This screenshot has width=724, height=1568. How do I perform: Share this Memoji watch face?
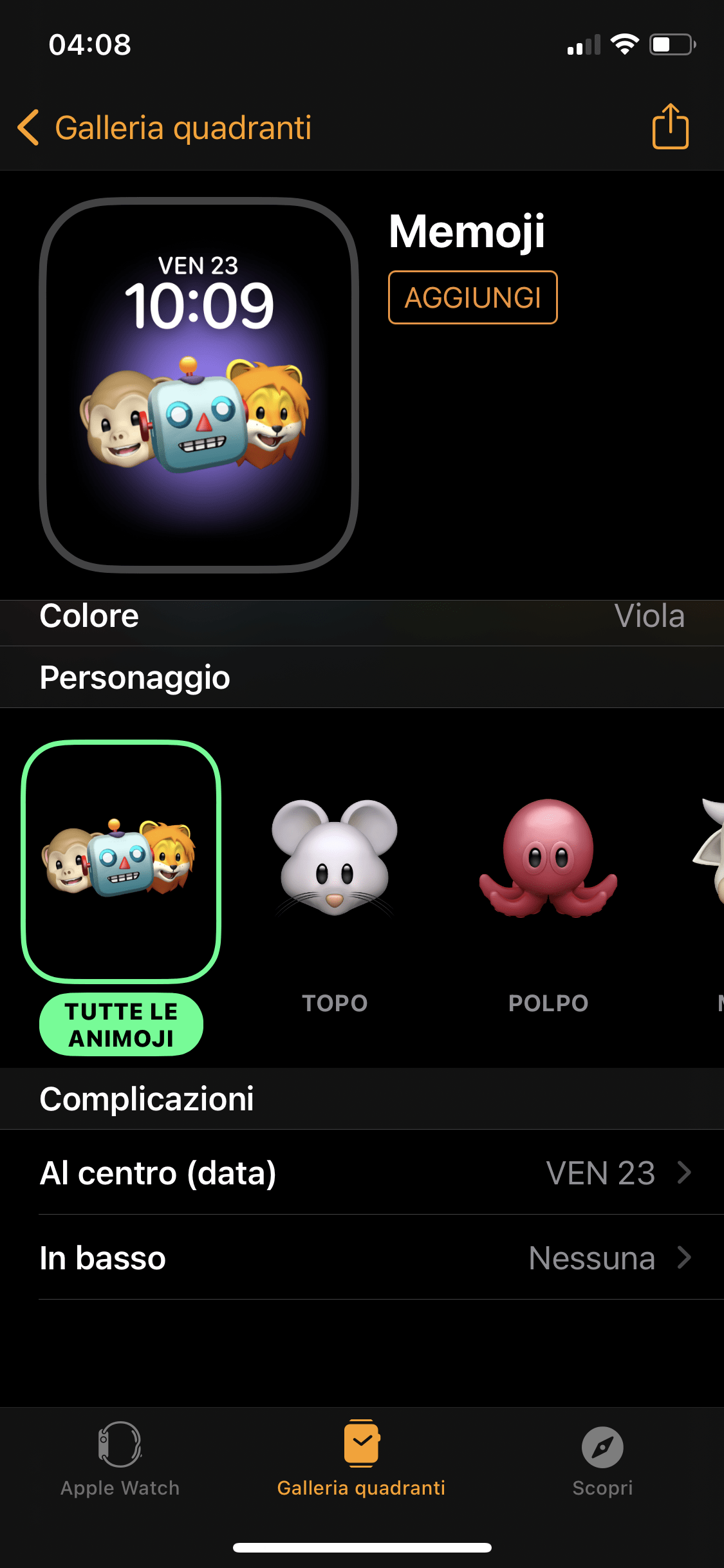670,127
